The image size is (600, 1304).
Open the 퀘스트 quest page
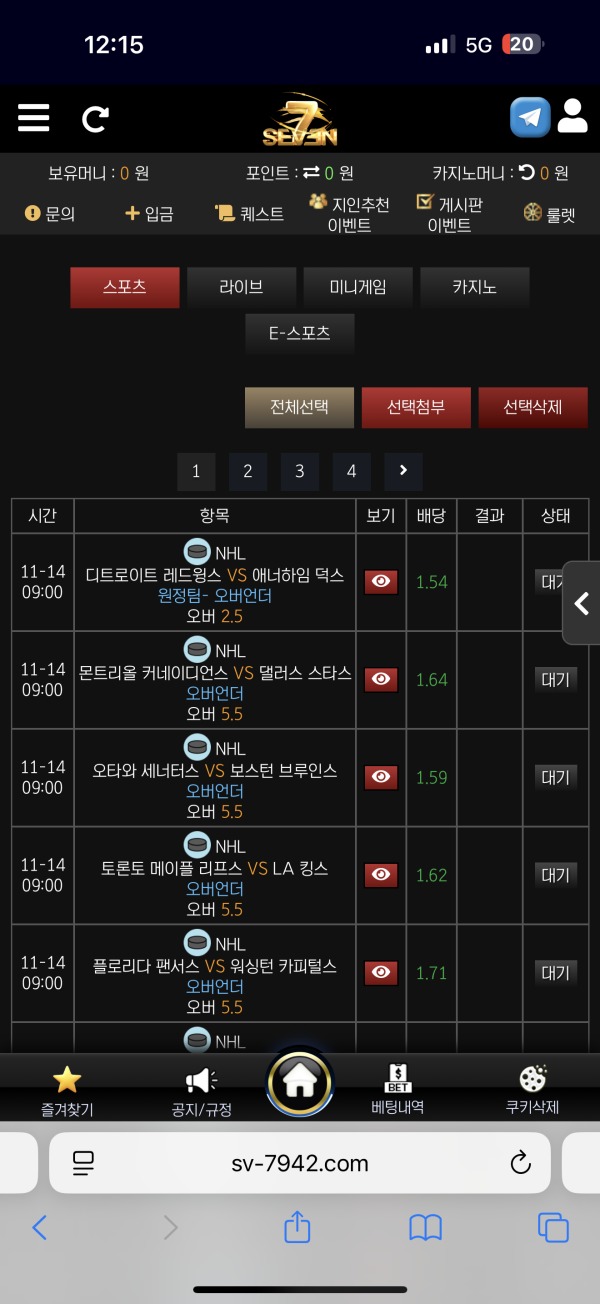(x=249, y=213)
